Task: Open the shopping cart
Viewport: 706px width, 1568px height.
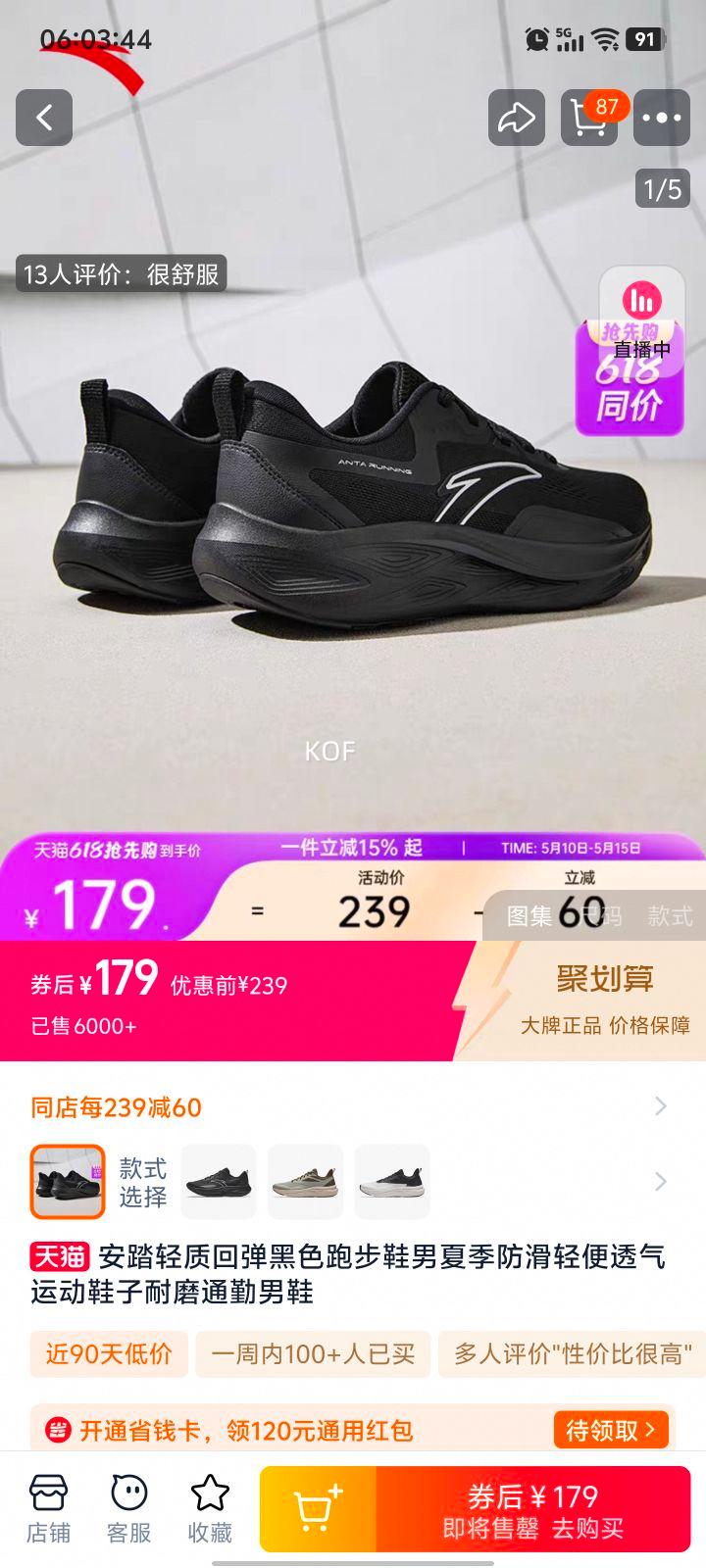Action: [x=588, y=118]
